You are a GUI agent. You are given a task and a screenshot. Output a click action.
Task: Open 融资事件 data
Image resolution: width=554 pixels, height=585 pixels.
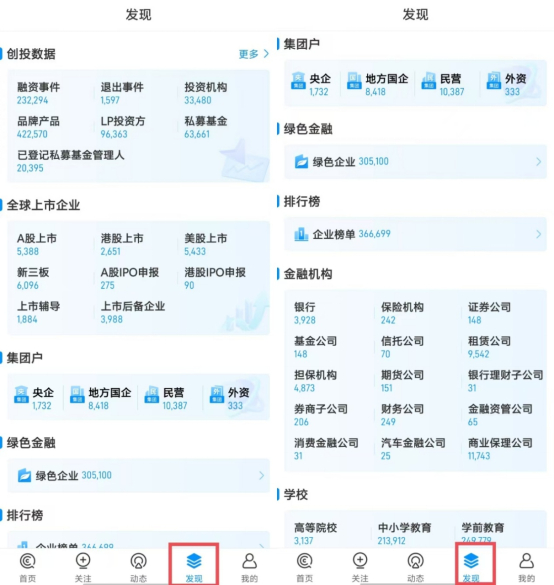(x=38, y=93)
